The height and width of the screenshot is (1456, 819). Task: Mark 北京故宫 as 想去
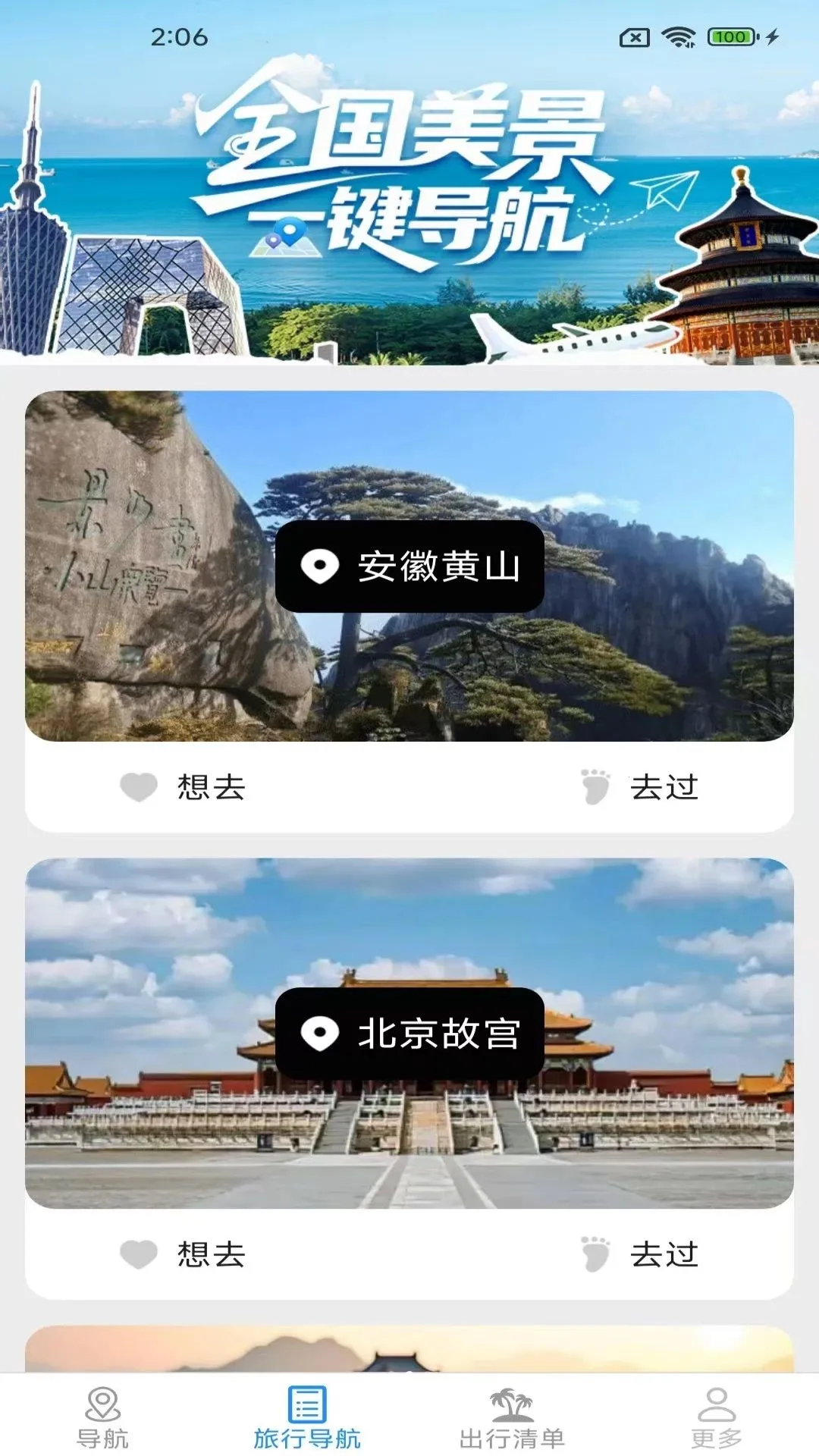183,1254
